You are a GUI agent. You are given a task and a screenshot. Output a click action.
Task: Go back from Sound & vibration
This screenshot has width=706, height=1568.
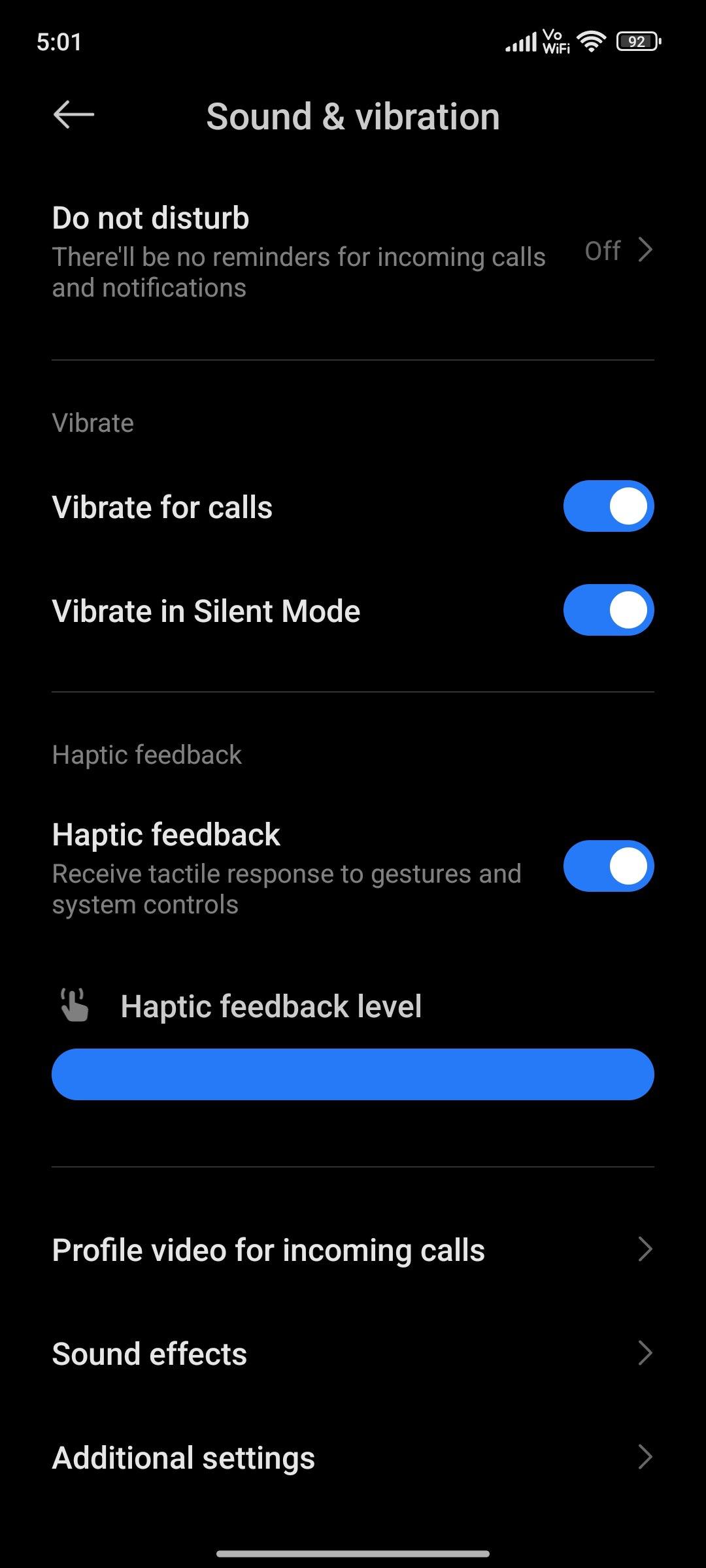[x=73, y=115]
